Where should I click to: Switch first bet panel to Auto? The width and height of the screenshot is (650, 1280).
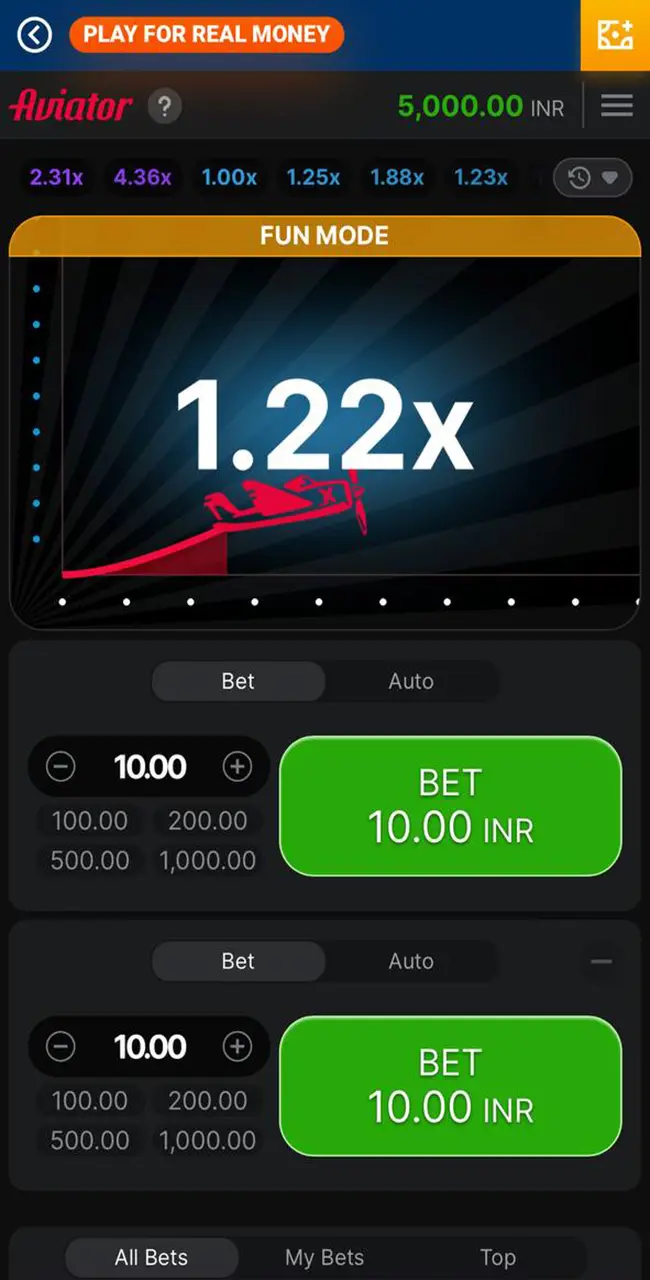[x=411, y=681]
